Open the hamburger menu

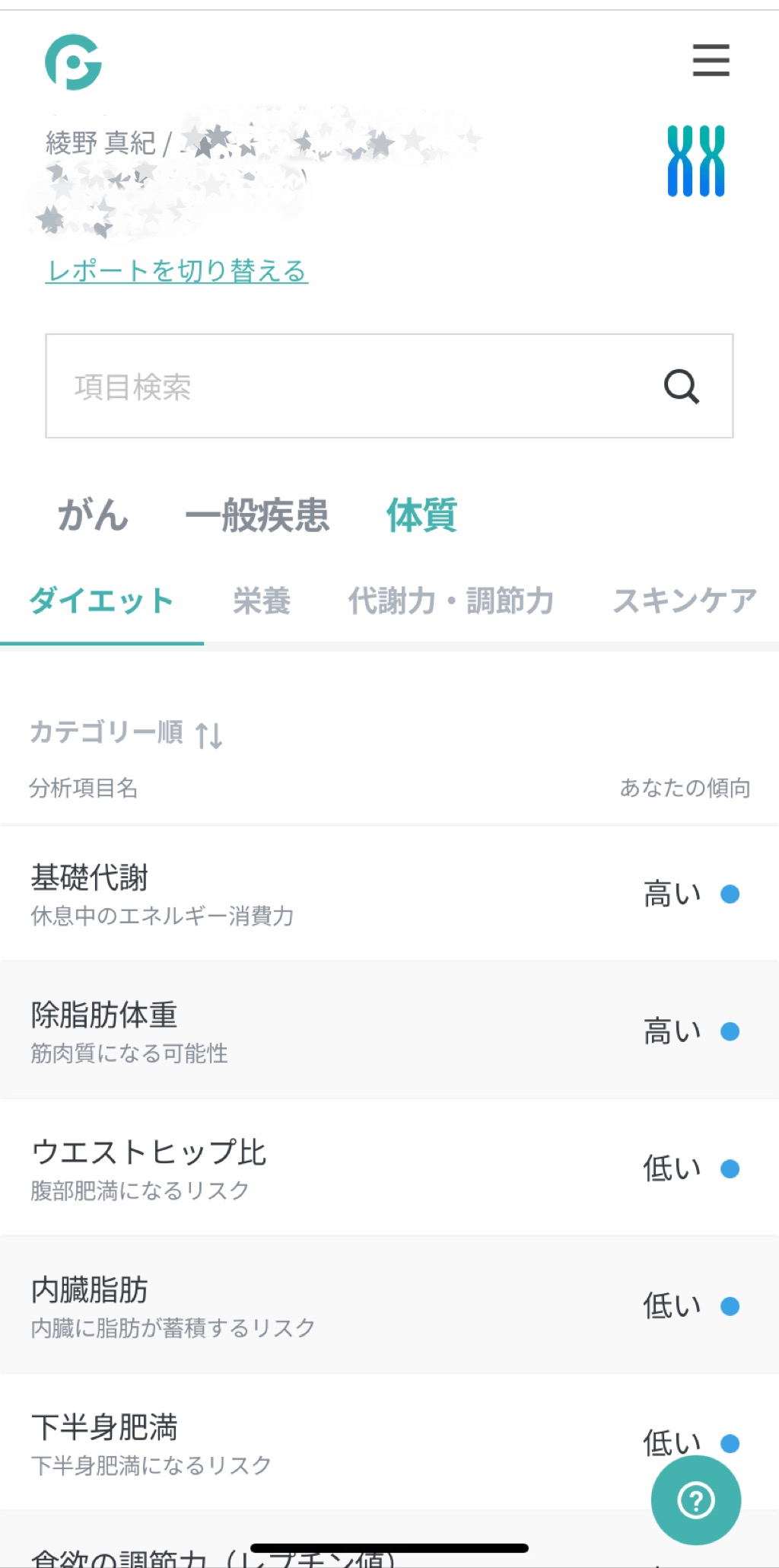pyautogui.click(x=711, y=60)
